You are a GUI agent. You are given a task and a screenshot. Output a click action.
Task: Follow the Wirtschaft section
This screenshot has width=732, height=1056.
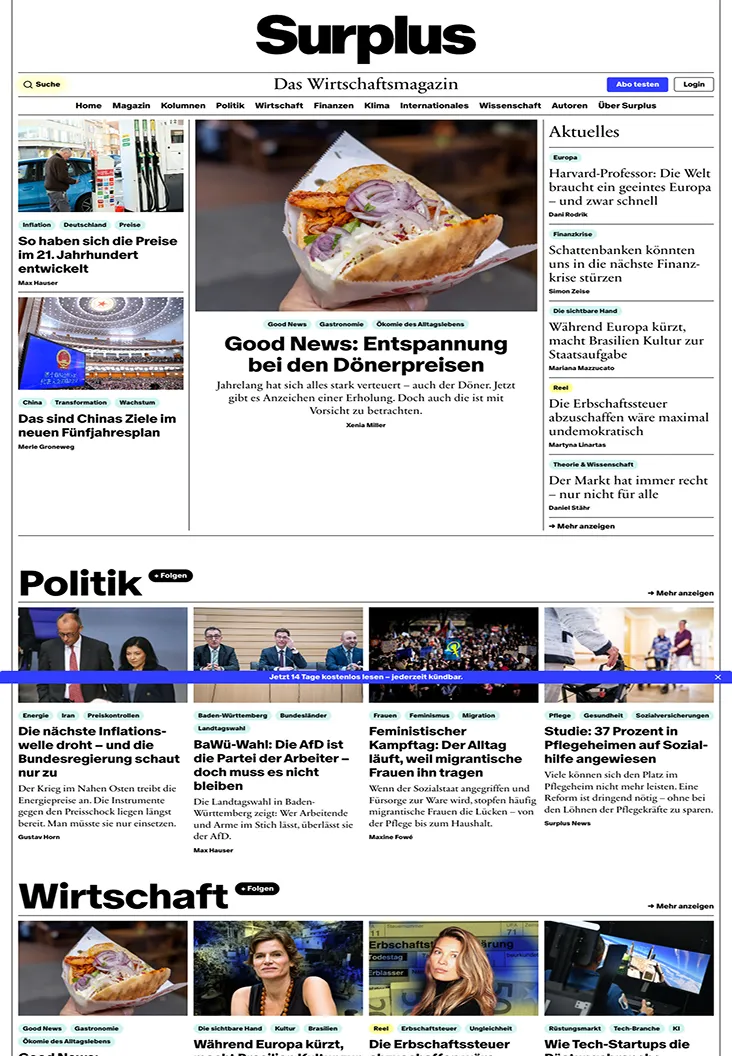(257, 889)
